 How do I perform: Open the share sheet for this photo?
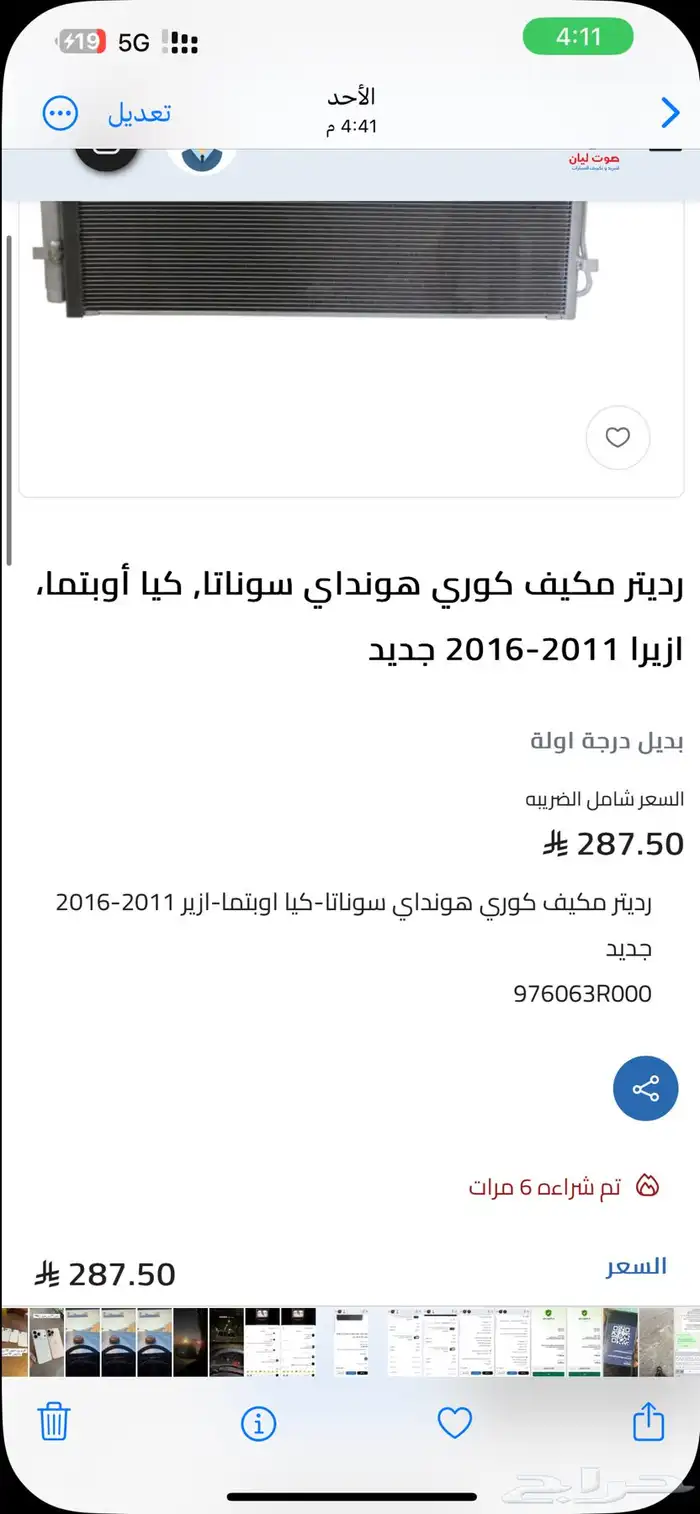pyautogui.click(x=649, y=1420)
